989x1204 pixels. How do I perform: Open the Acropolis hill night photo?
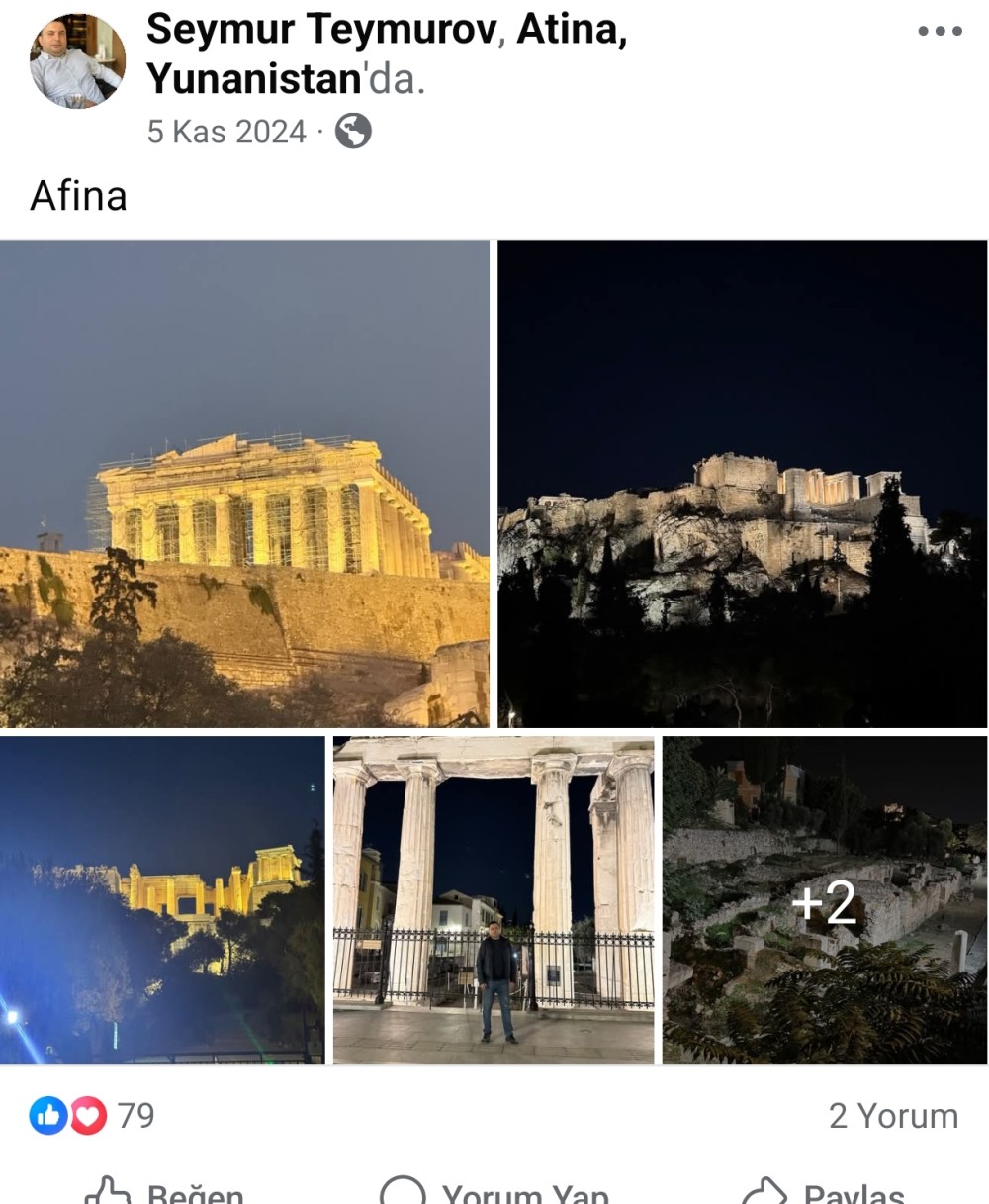coord(742,484)
